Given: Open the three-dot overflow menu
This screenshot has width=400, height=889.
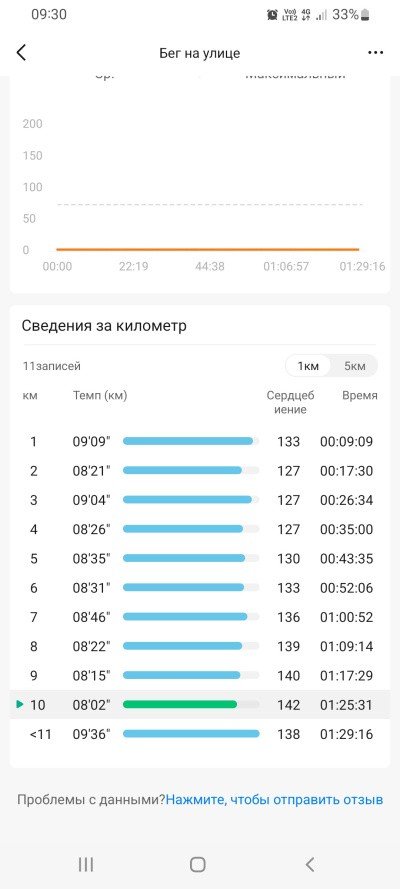Looking at the screenshot, I should [x=375, y=53].
